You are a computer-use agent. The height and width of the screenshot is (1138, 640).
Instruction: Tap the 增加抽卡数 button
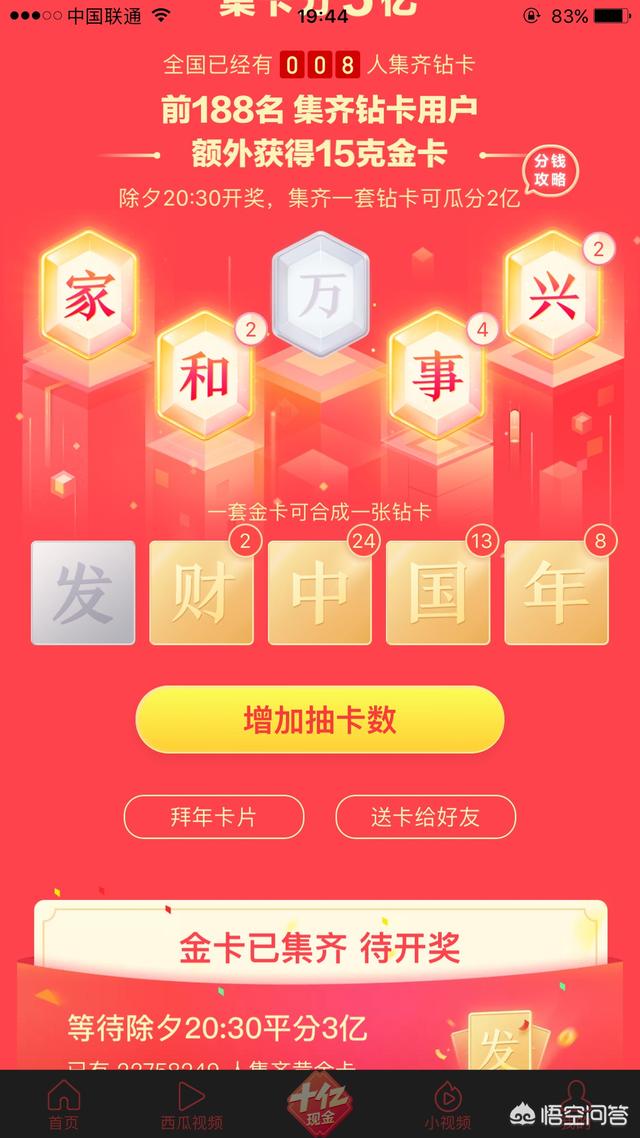click(320, 720)
